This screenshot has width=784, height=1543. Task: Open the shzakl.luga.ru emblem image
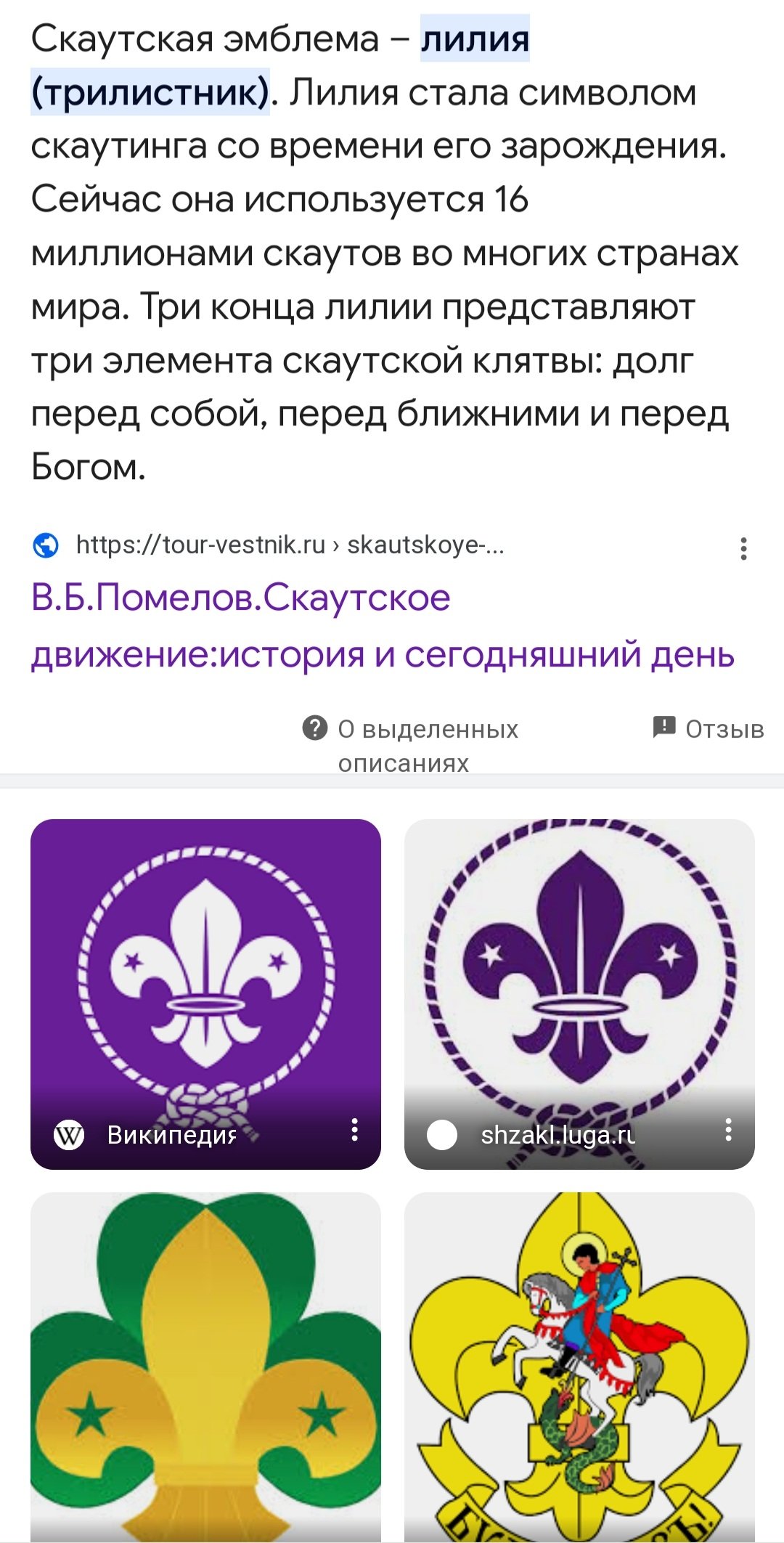pos(579,994)
